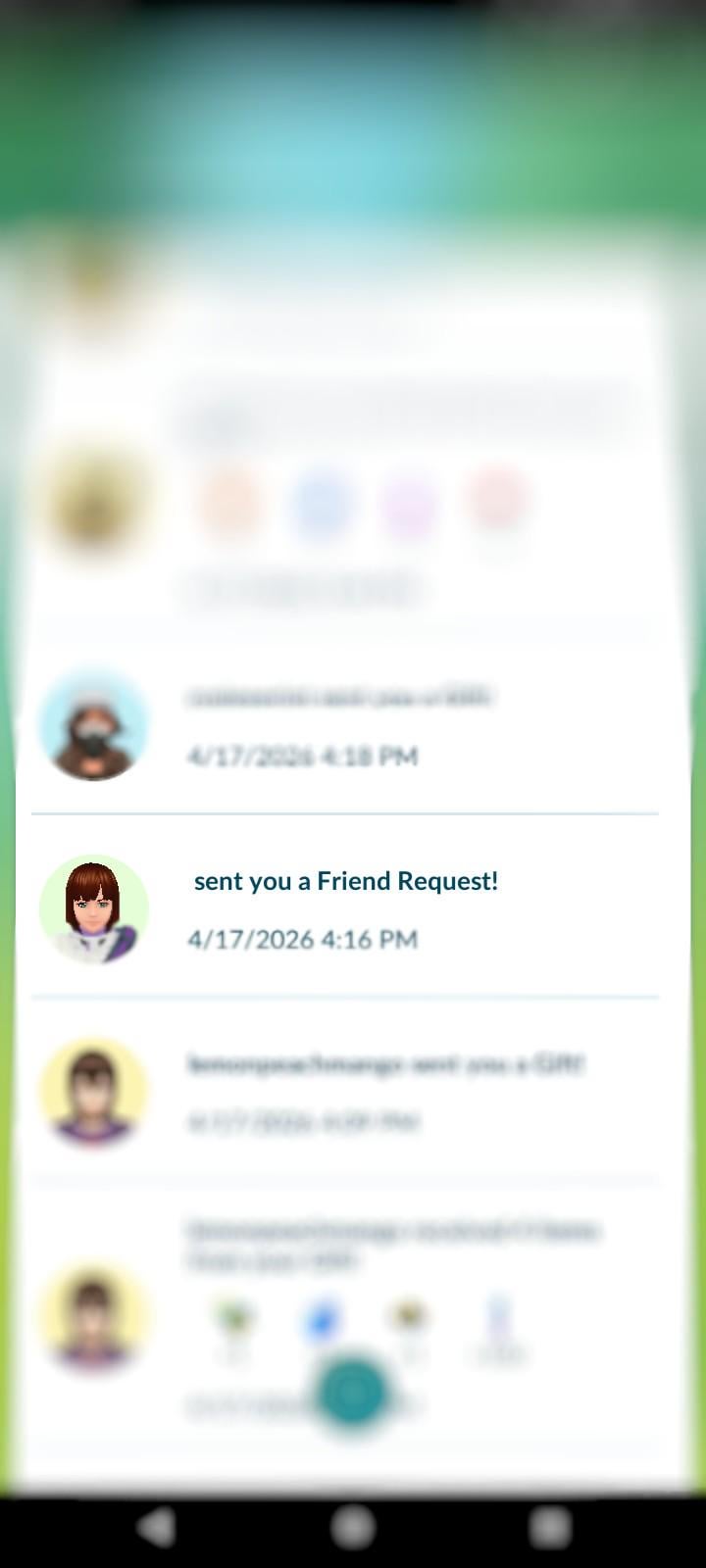This screenshot has height=1568, width=706.
Task: Close the journal with the teal button
Action: tap(353, 1392)
